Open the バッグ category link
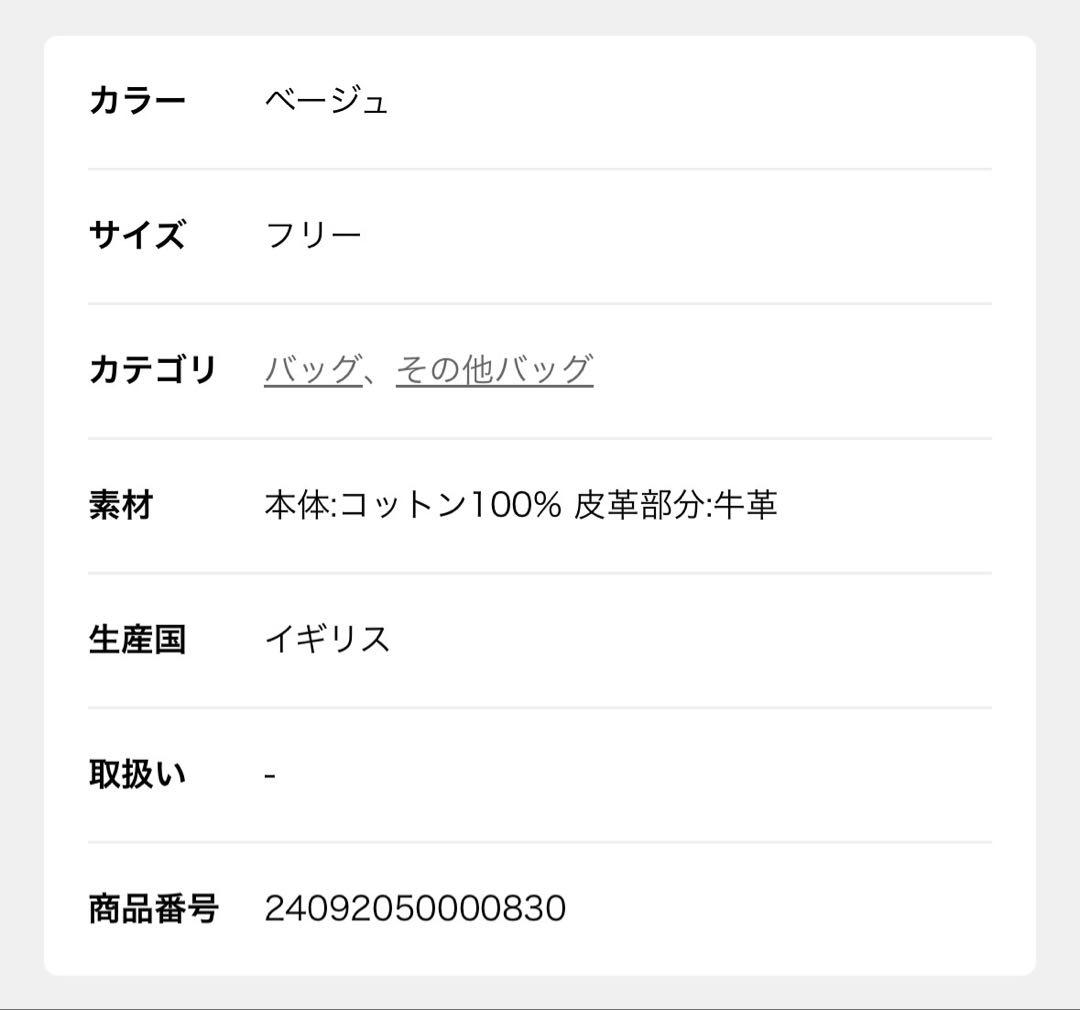1080x1010 pixels. [x=313, y=369]
